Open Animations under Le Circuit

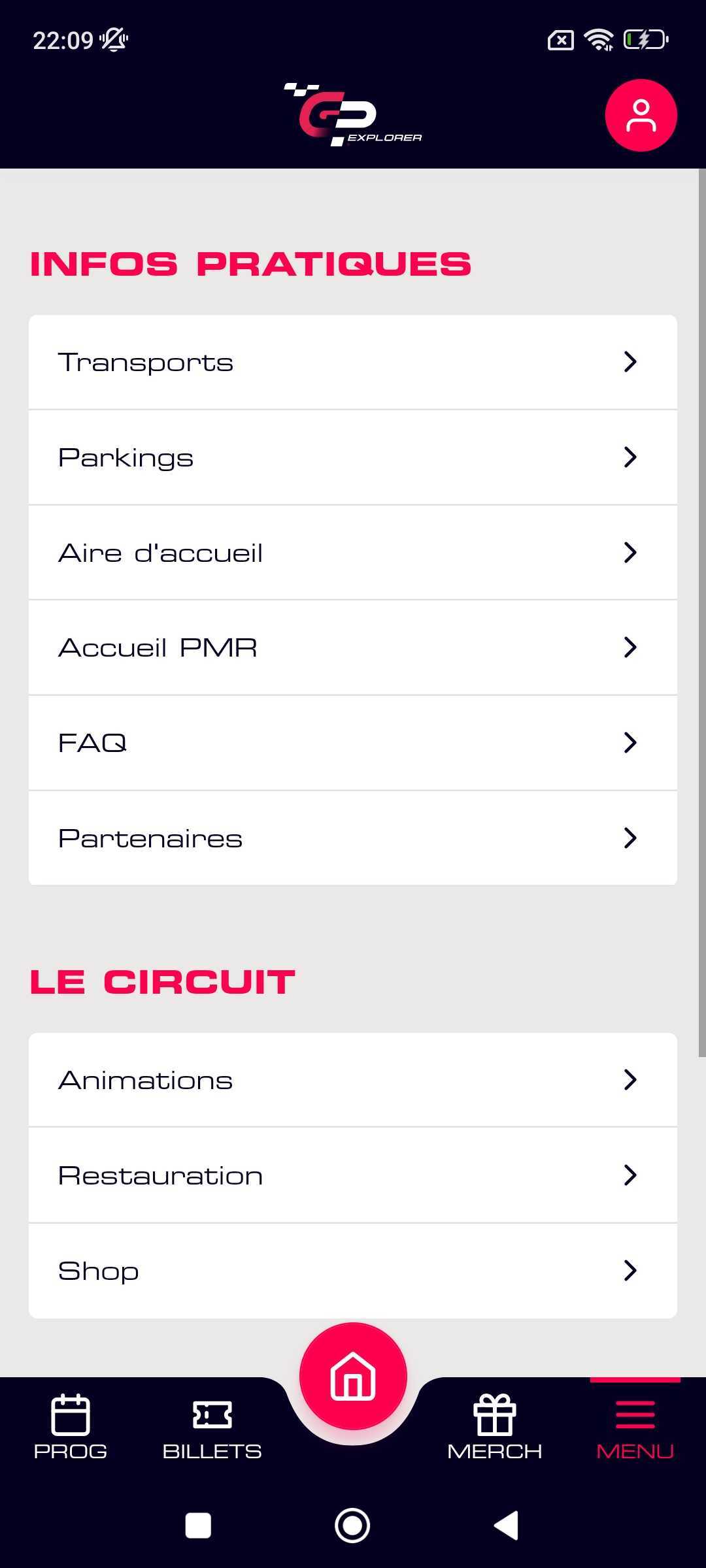click(353, 1080)
